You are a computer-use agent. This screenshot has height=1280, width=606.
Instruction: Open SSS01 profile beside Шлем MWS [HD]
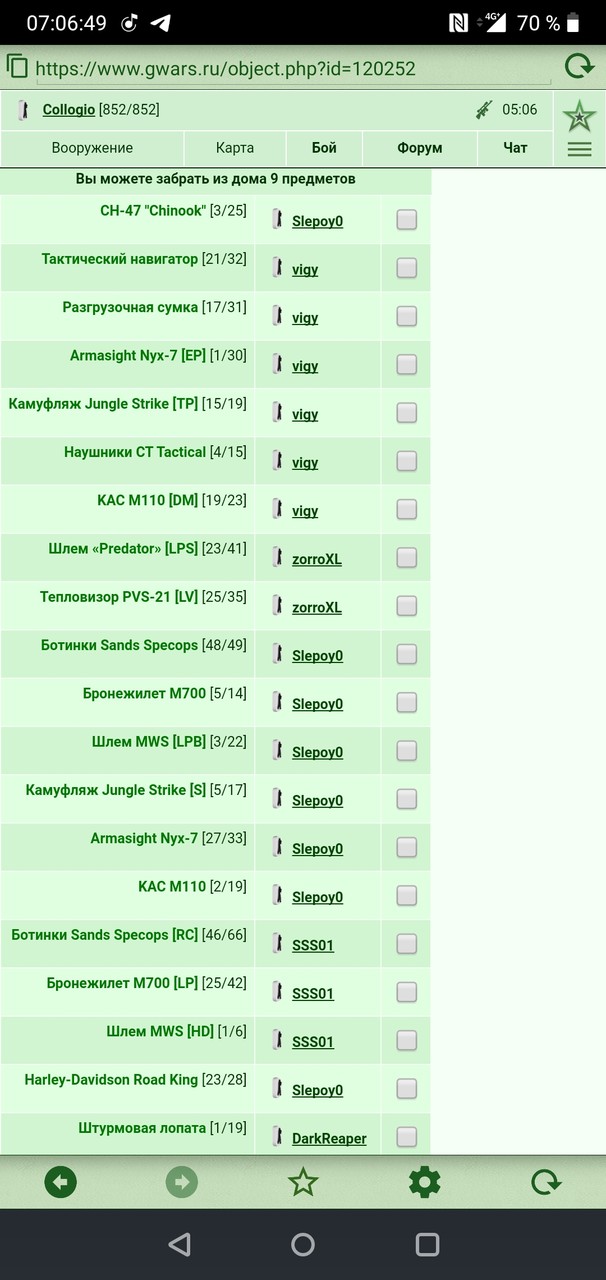tap(312, 1042)
